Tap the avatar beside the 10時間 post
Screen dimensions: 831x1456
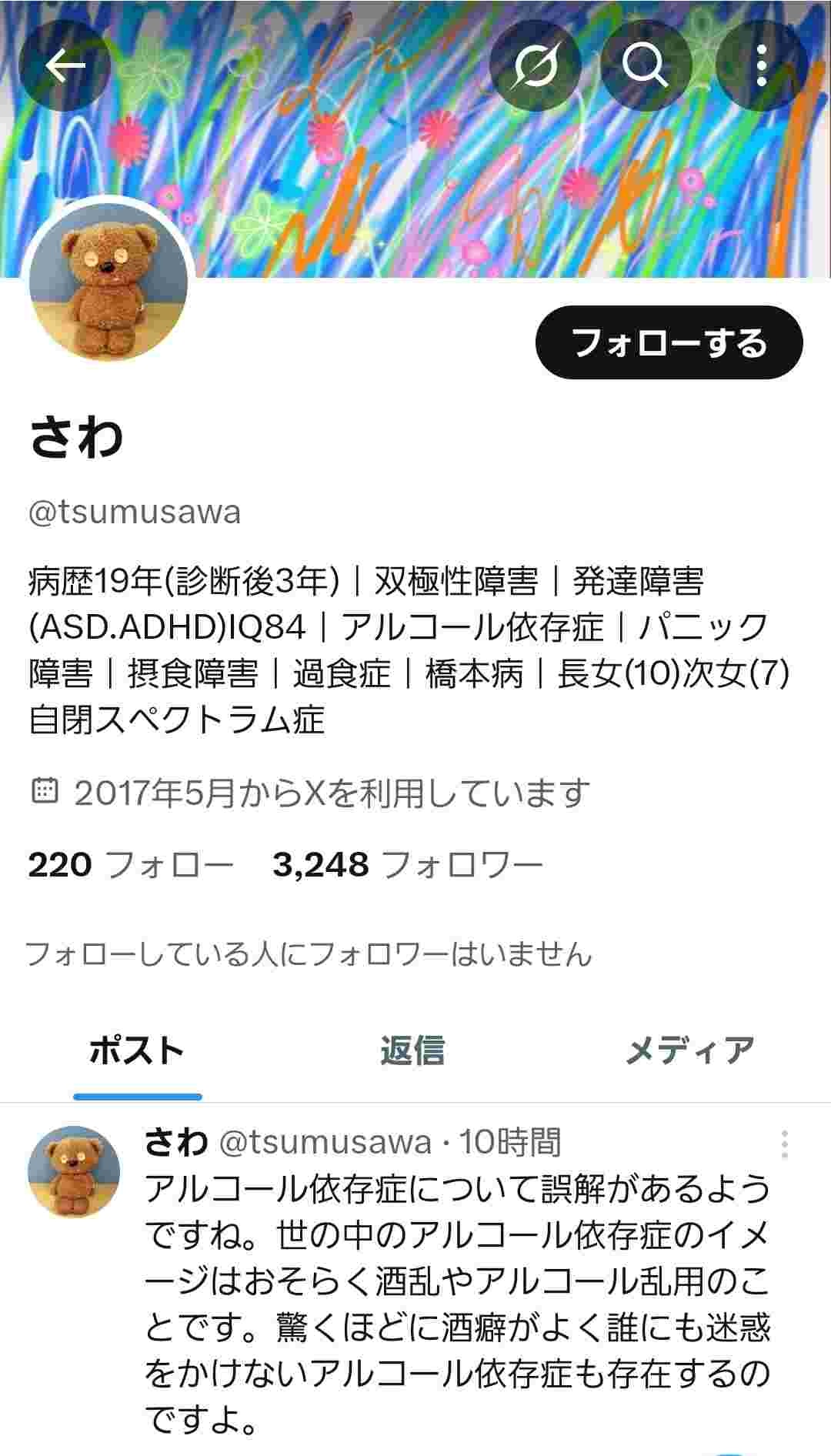(x=74, y=1171)
